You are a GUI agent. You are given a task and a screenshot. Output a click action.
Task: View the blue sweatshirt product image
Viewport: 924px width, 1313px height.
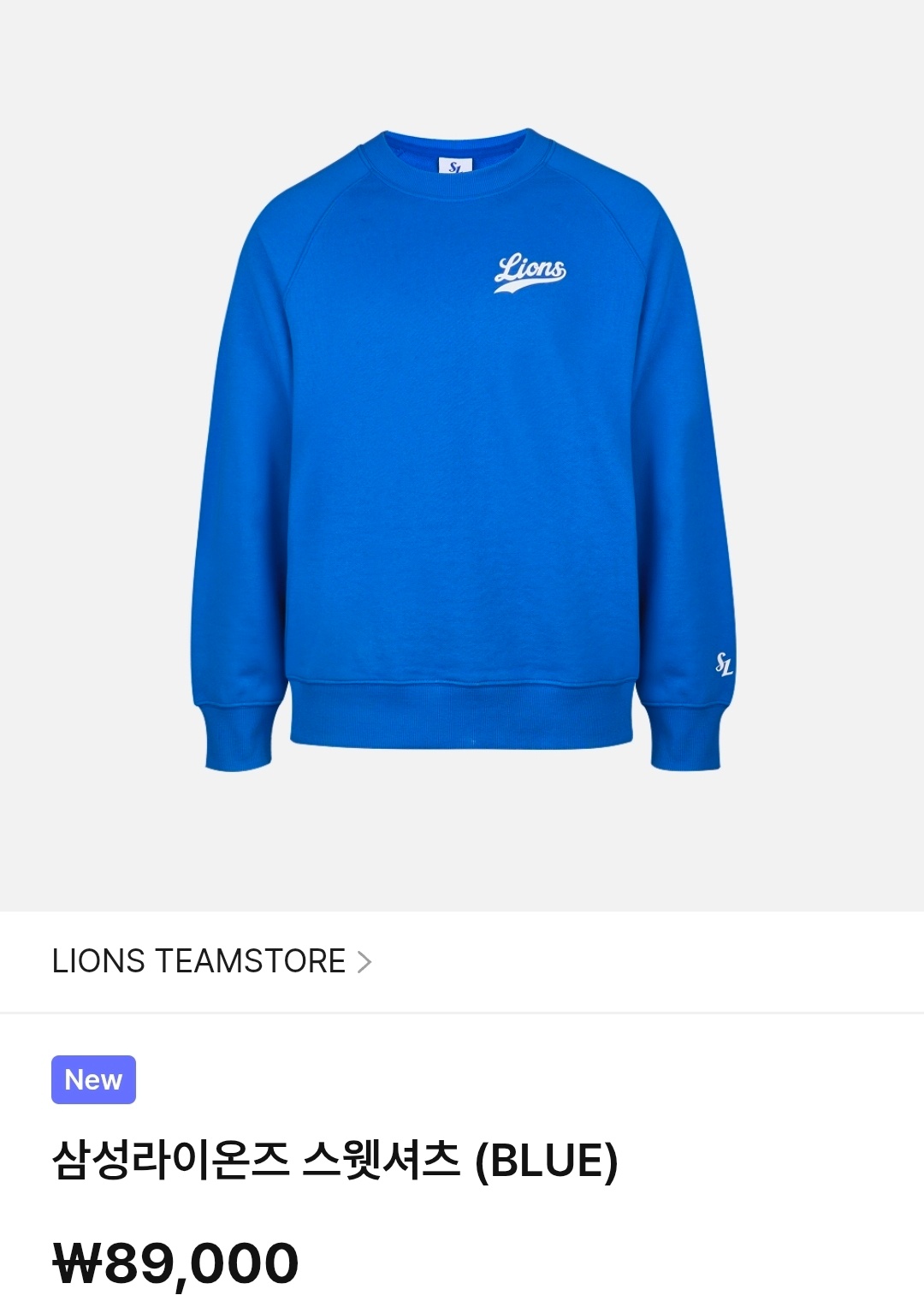click(x=462, y=454)
